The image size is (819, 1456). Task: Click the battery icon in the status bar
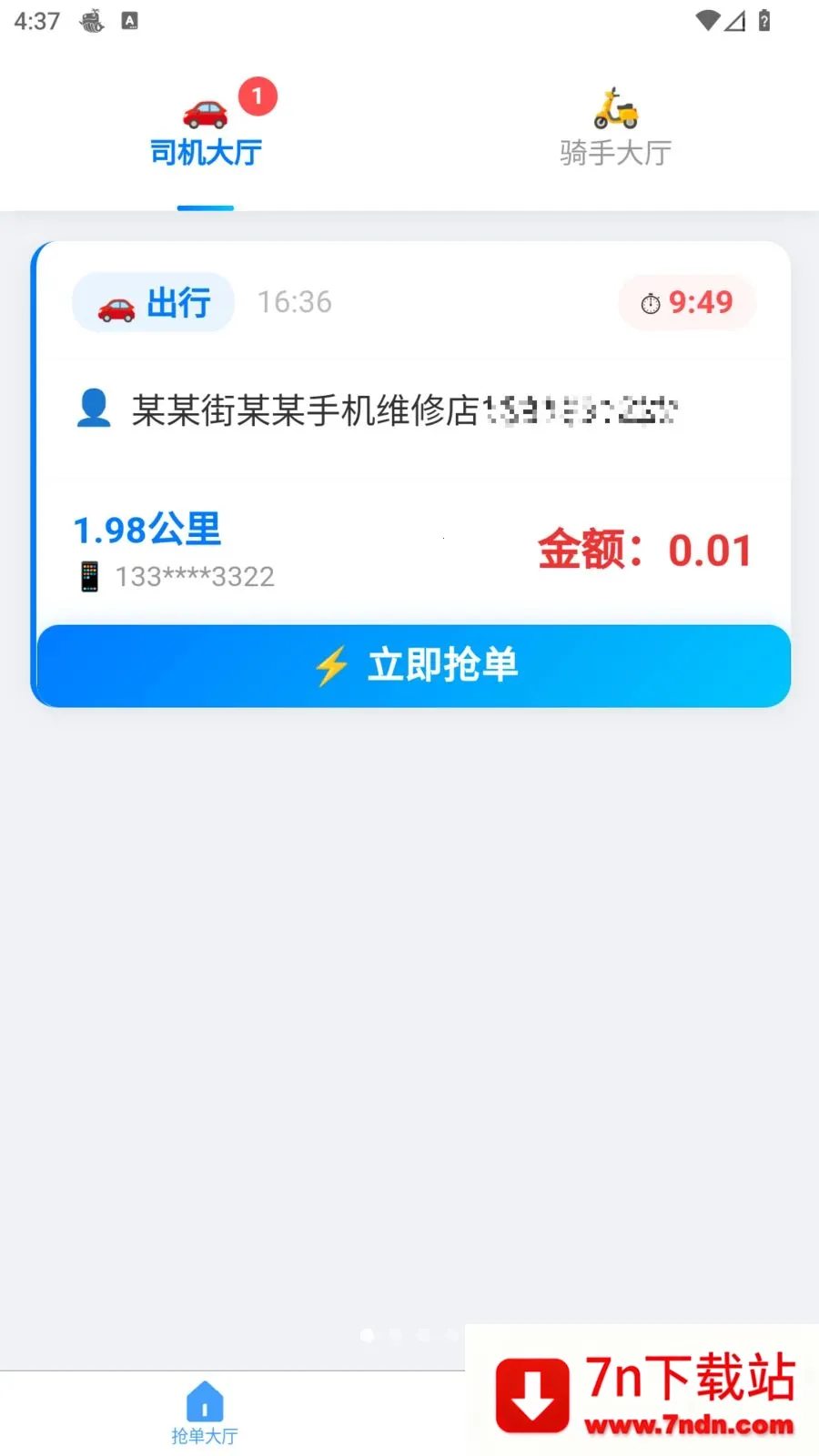pos(763,20)
